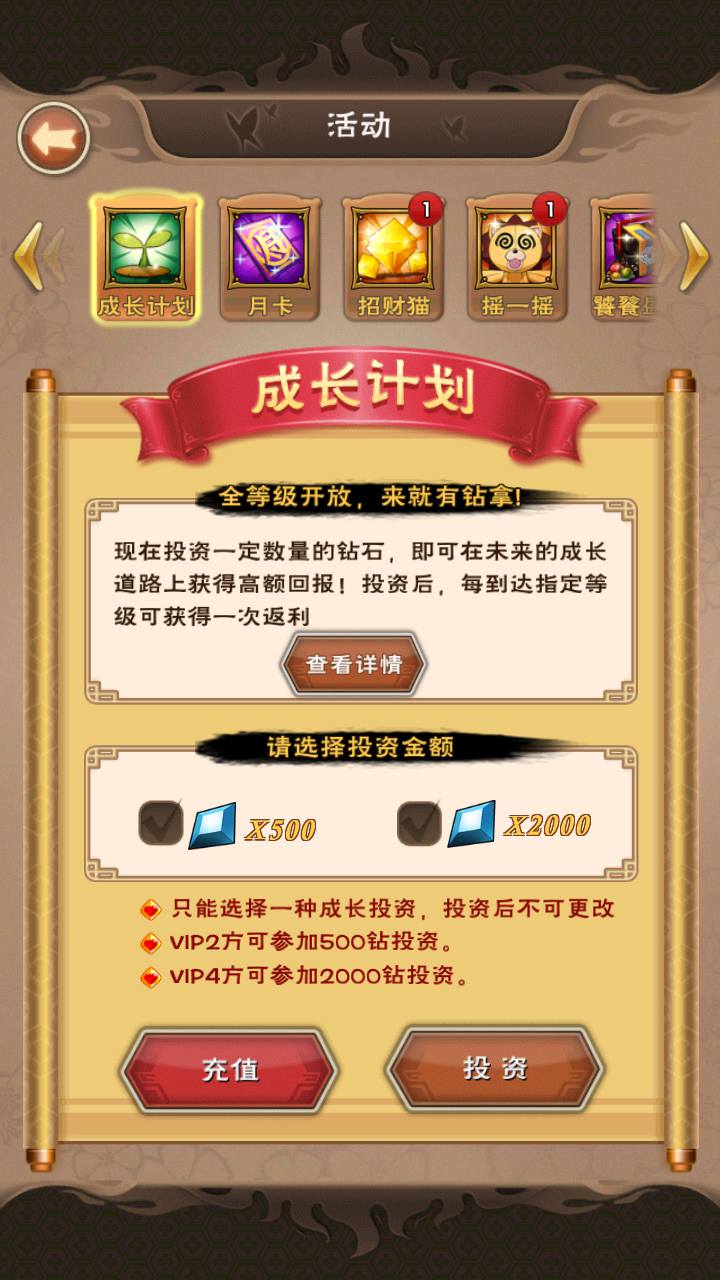Open the 饕餮 activity tab

point(625,258)
